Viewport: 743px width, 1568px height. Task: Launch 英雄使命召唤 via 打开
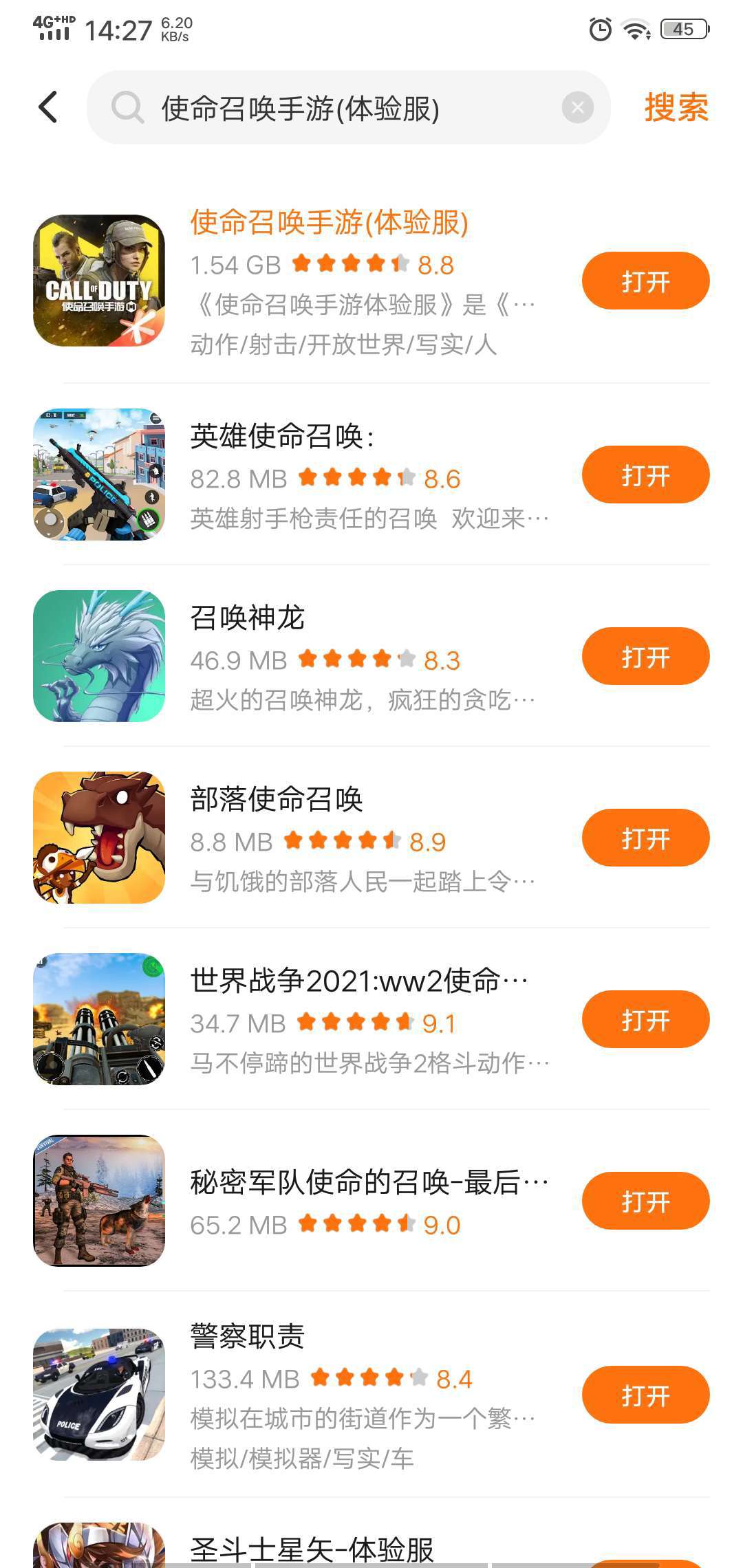(x=645, y=475)
